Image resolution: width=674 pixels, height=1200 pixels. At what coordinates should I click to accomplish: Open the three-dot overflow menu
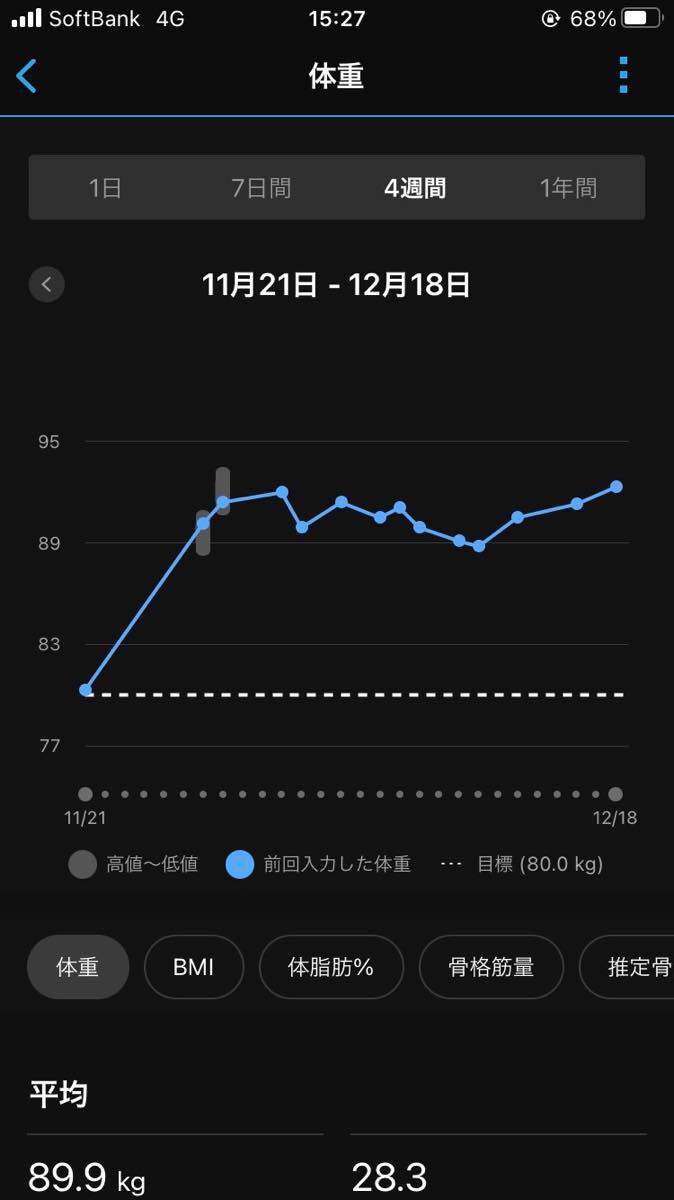pos(623,76)
